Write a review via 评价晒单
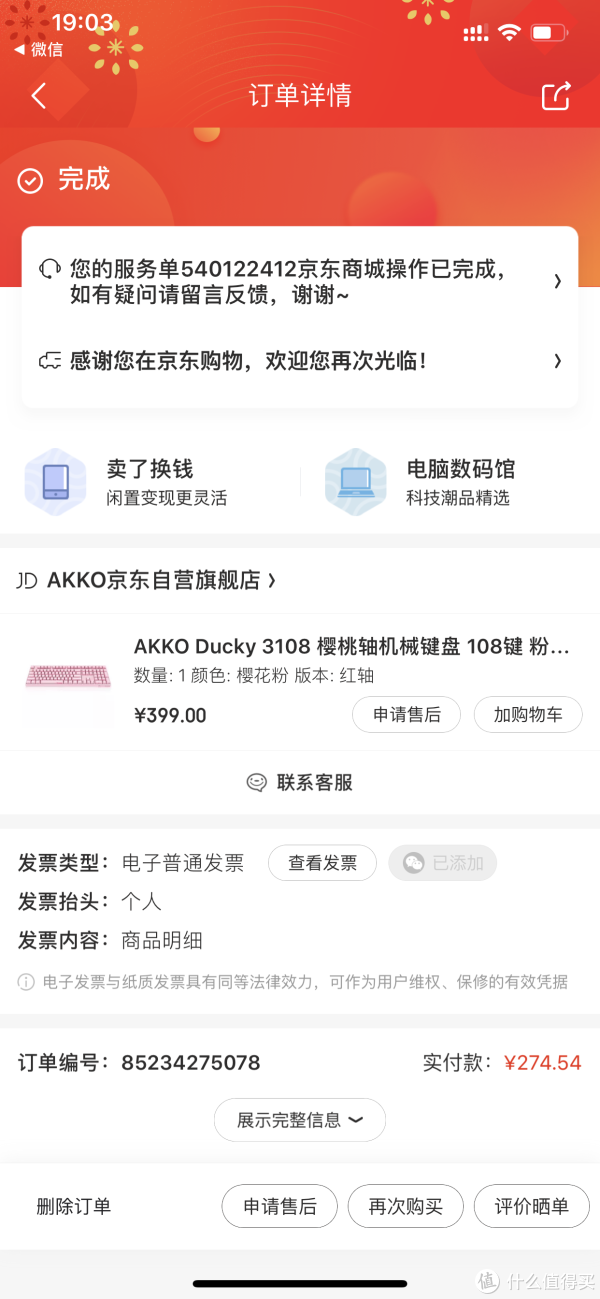This screenshot has height=1299, width=600. point(532,1207)
